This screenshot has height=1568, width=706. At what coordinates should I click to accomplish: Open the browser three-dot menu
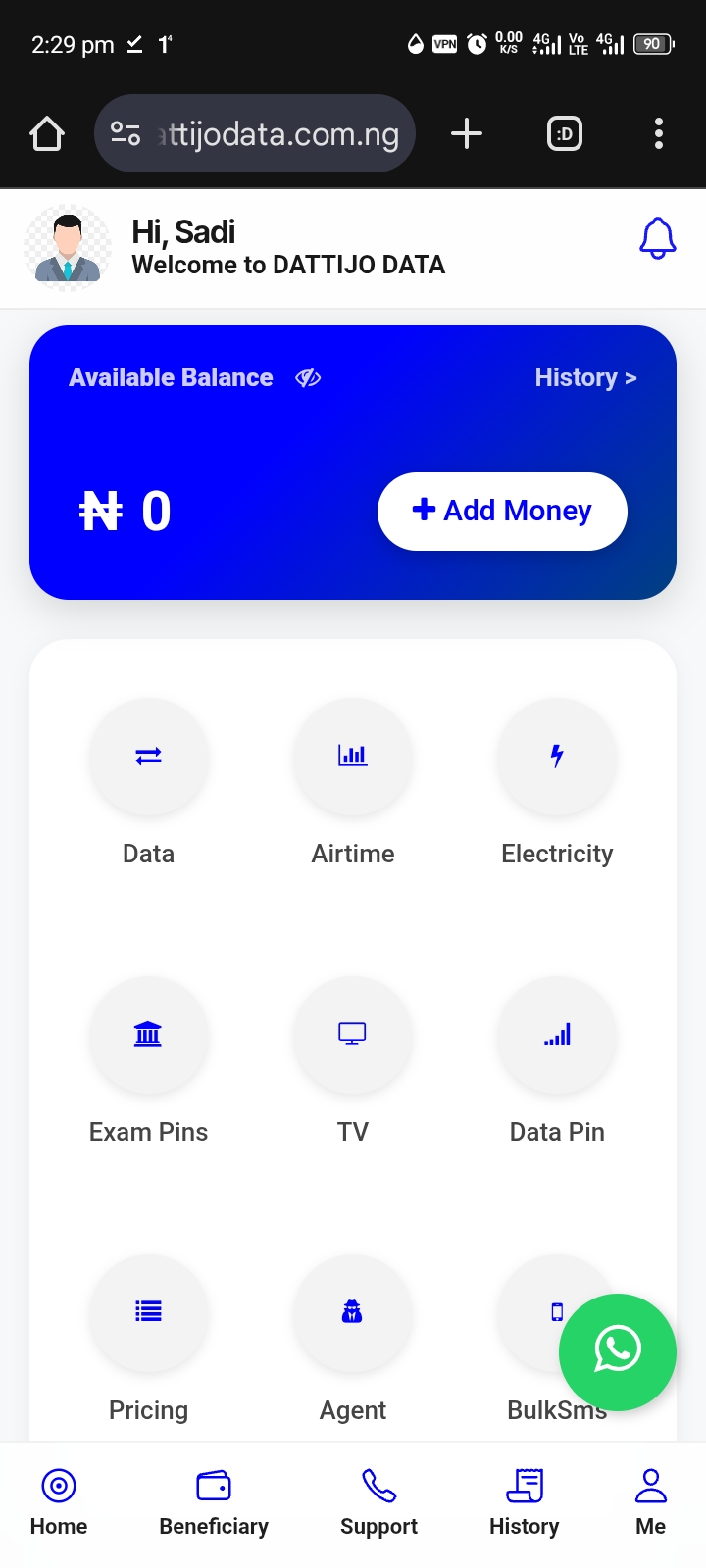(658, 133)
